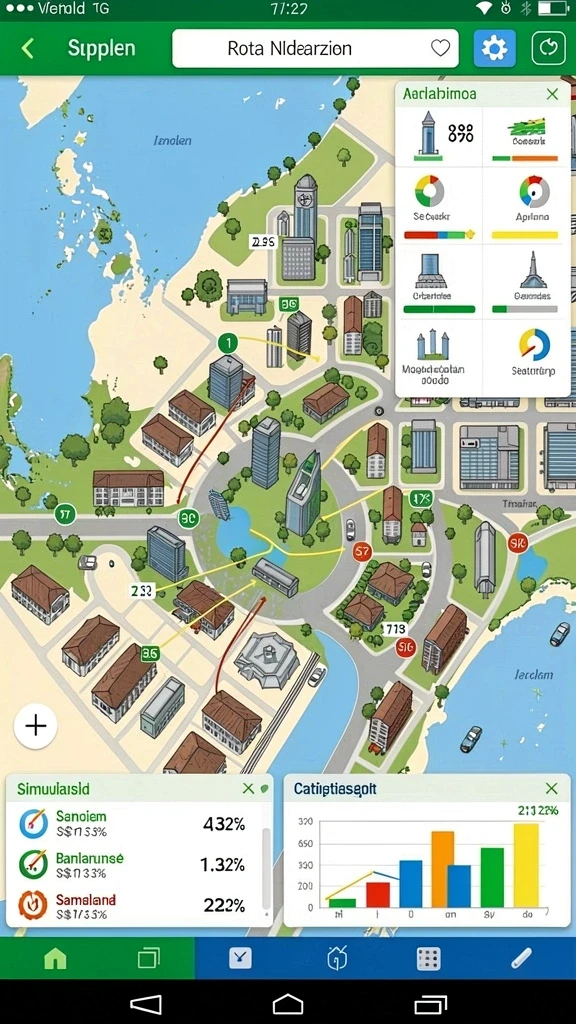Select the tall tower tile in Aarlabimoa panel
Viewport: 576px width, 1024px height.
440,136
